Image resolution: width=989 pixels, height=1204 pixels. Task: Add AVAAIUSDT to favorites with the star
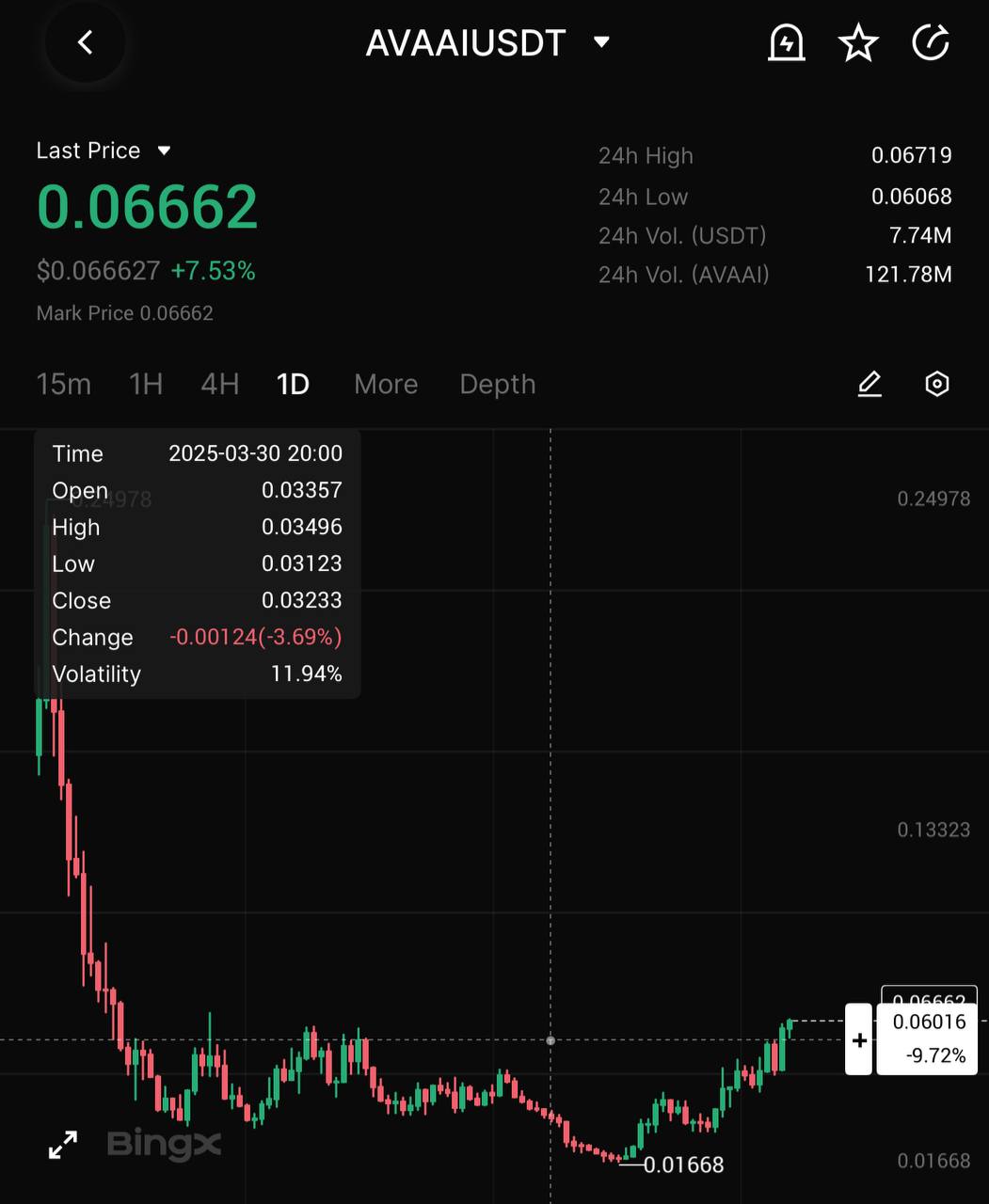tap(857, 43)
